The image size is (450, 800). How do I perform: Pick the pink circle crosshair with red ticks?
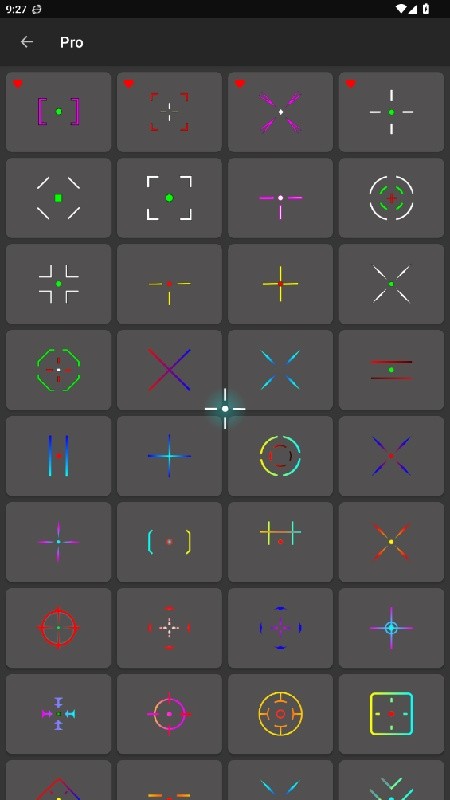point(169,714)
